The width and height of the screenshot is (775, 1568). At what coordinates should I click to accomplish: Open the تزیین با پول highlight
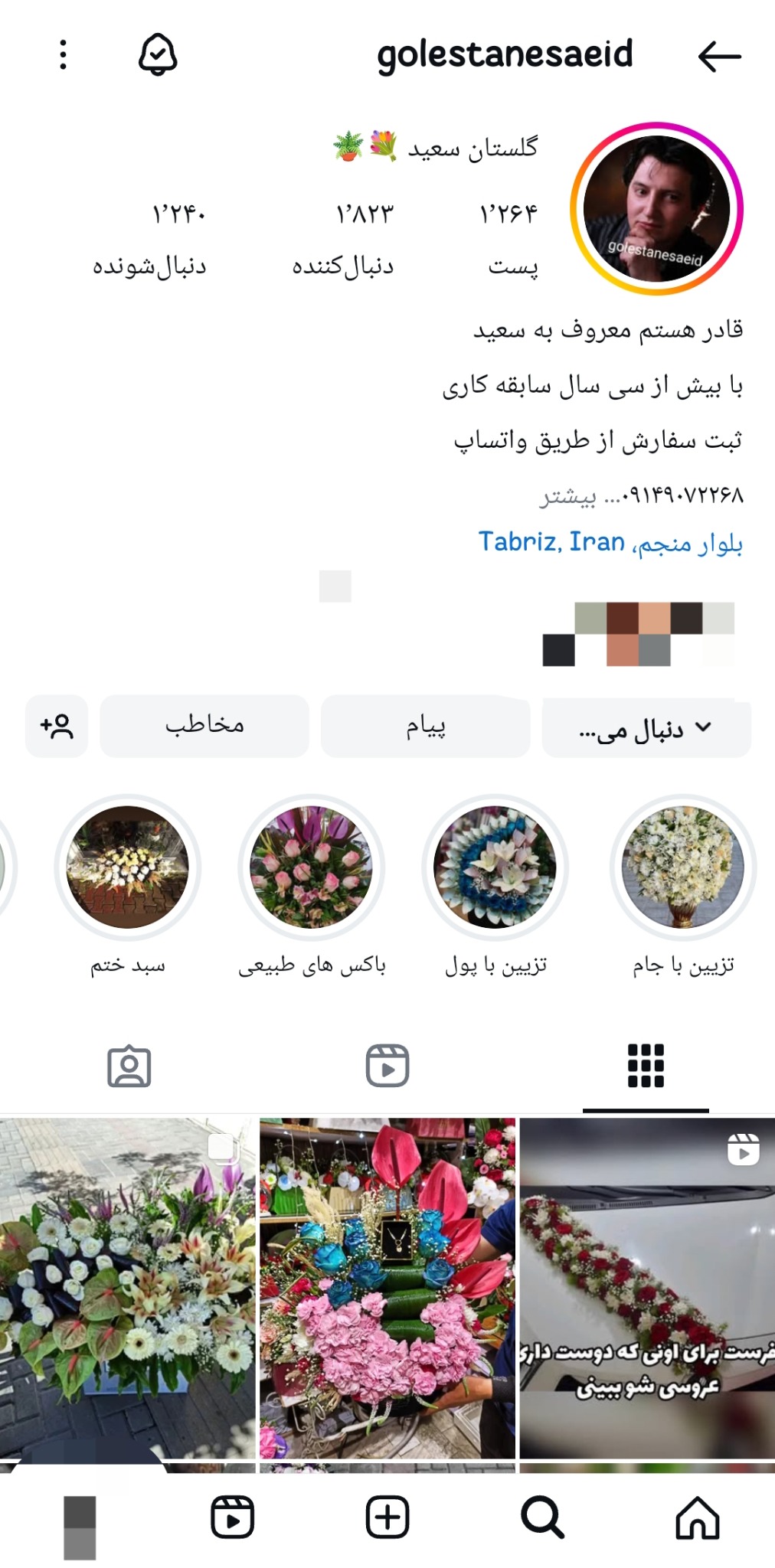point(495,867)
